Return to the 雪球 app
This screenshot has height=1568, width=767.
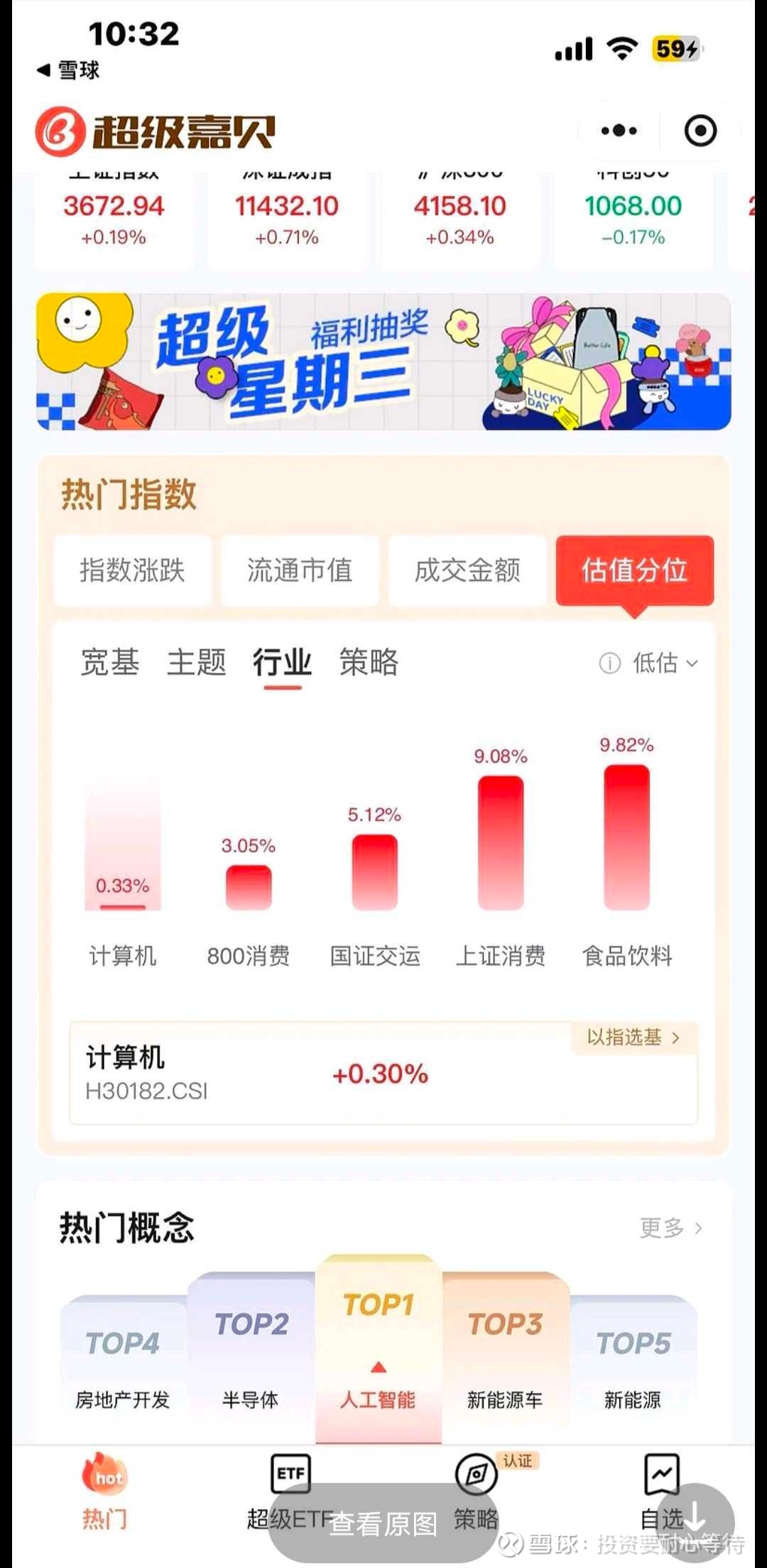tap(69, 70)
